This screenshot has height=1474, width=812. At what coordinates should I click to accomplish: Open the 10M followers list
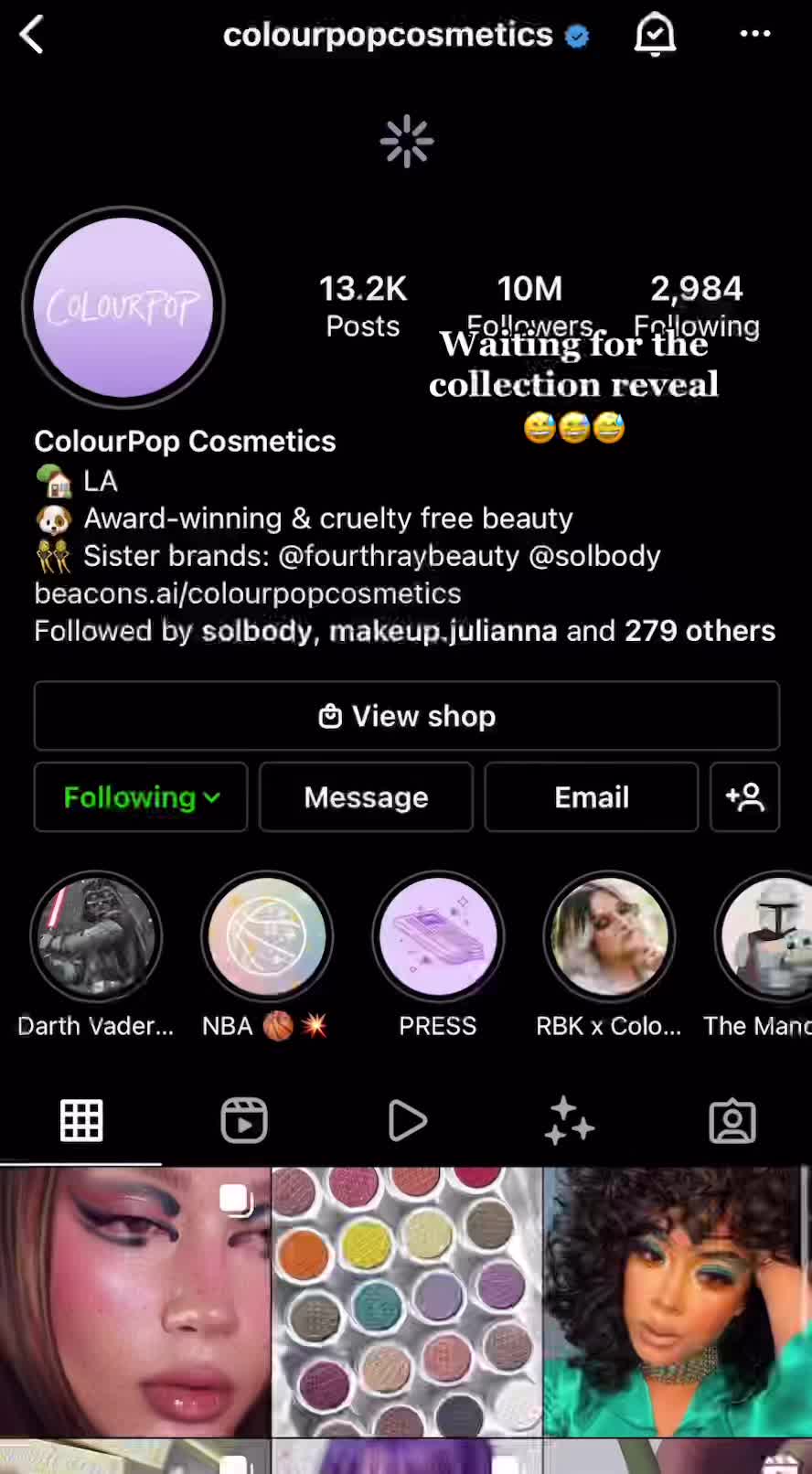[x=529, y=305]
